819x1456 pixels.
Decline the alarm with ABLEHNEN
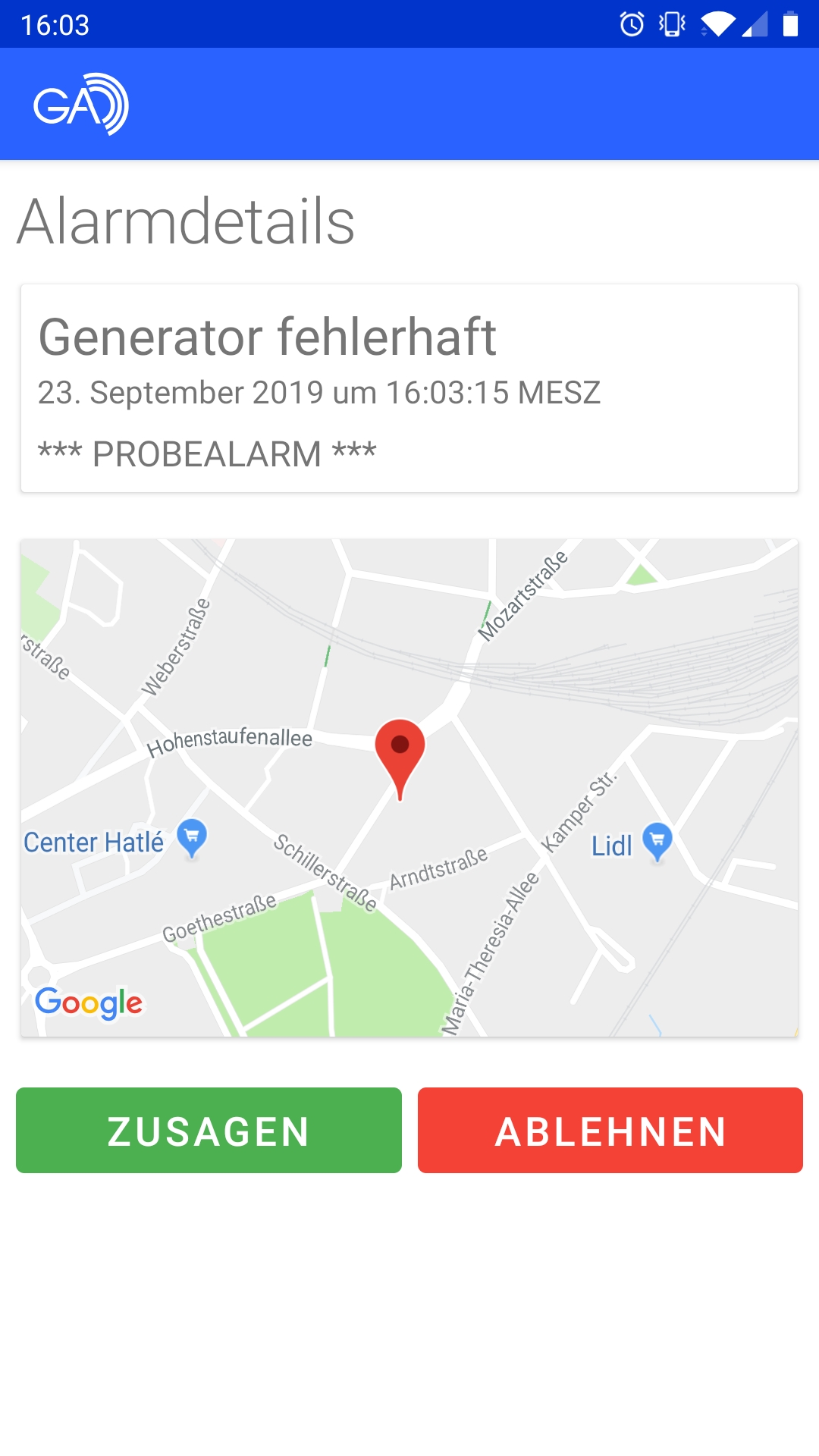(x=610, y=1130)
